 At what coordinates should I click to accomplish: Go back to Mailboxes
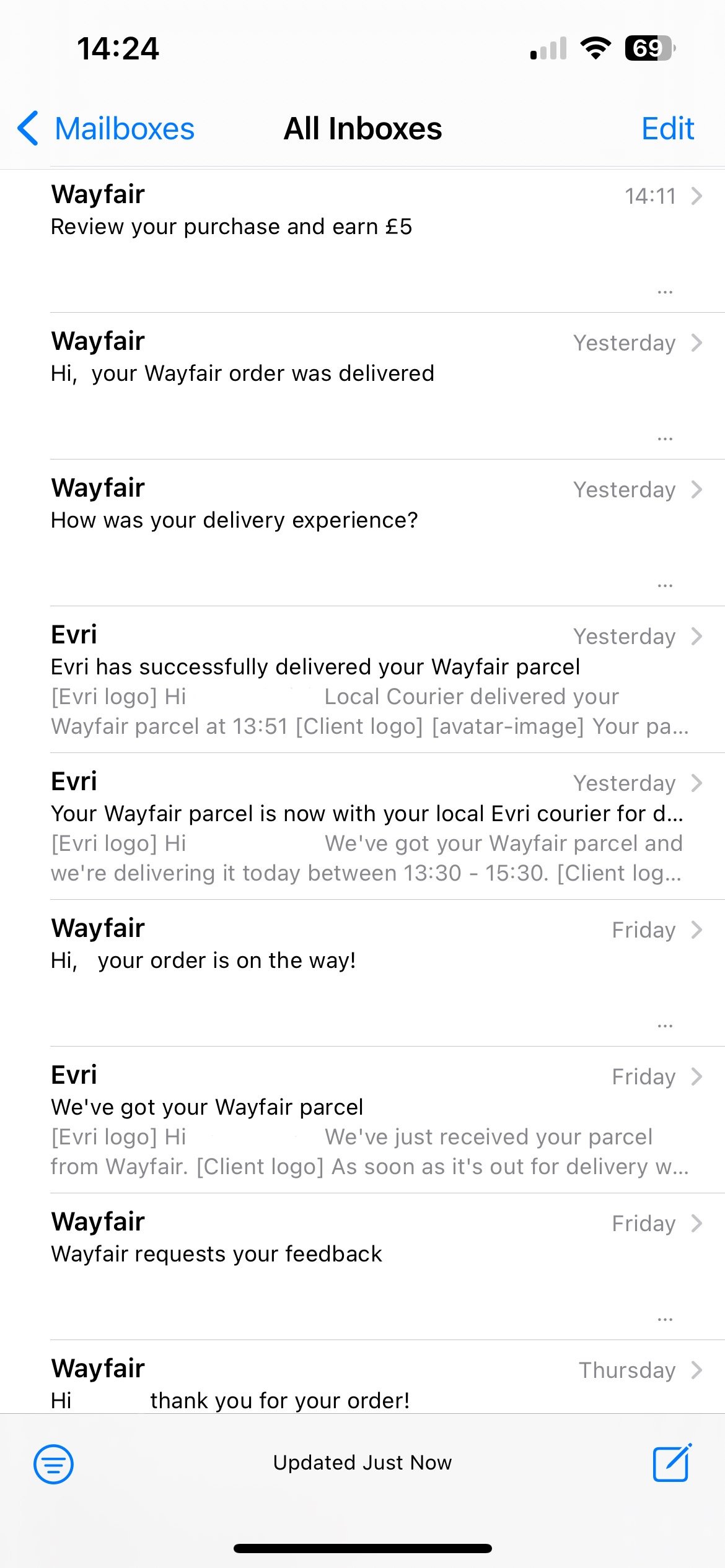pos(107,129)
